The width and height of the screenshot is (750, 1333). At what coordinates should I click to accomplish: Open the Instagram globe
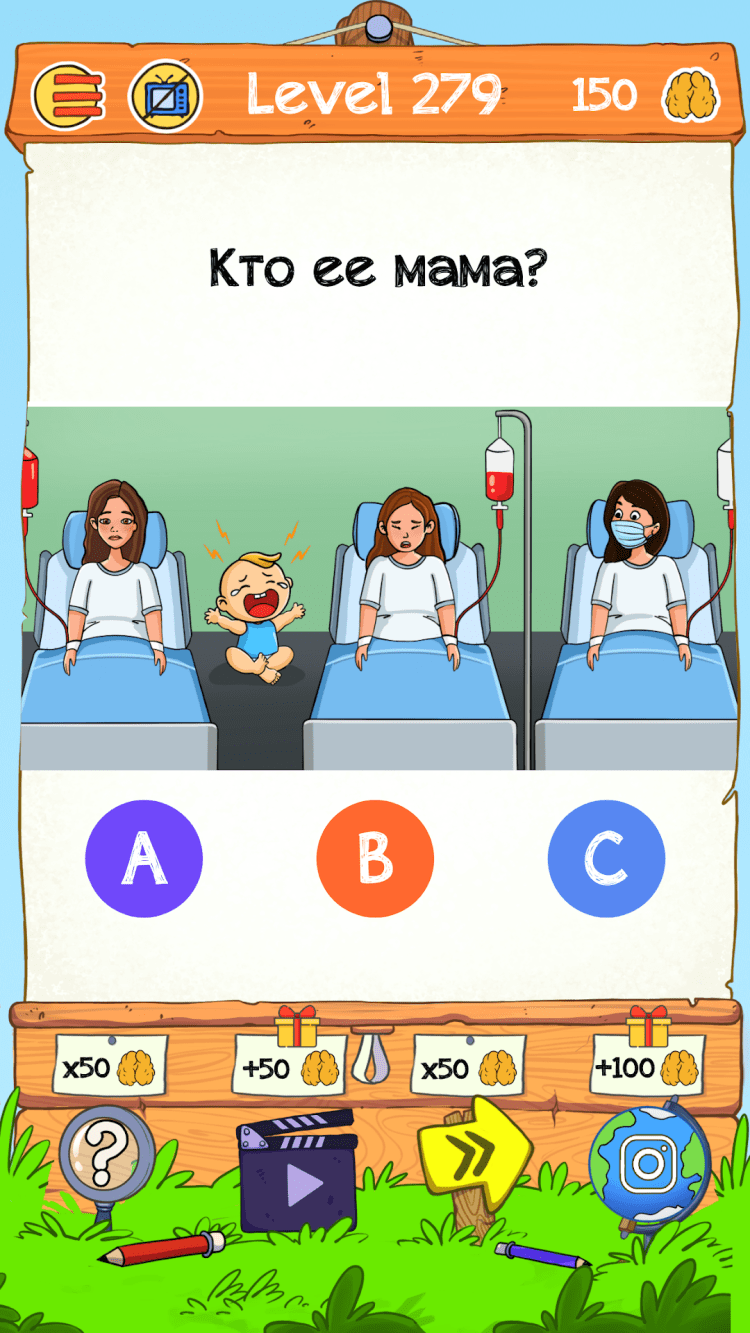[650, 1165]
